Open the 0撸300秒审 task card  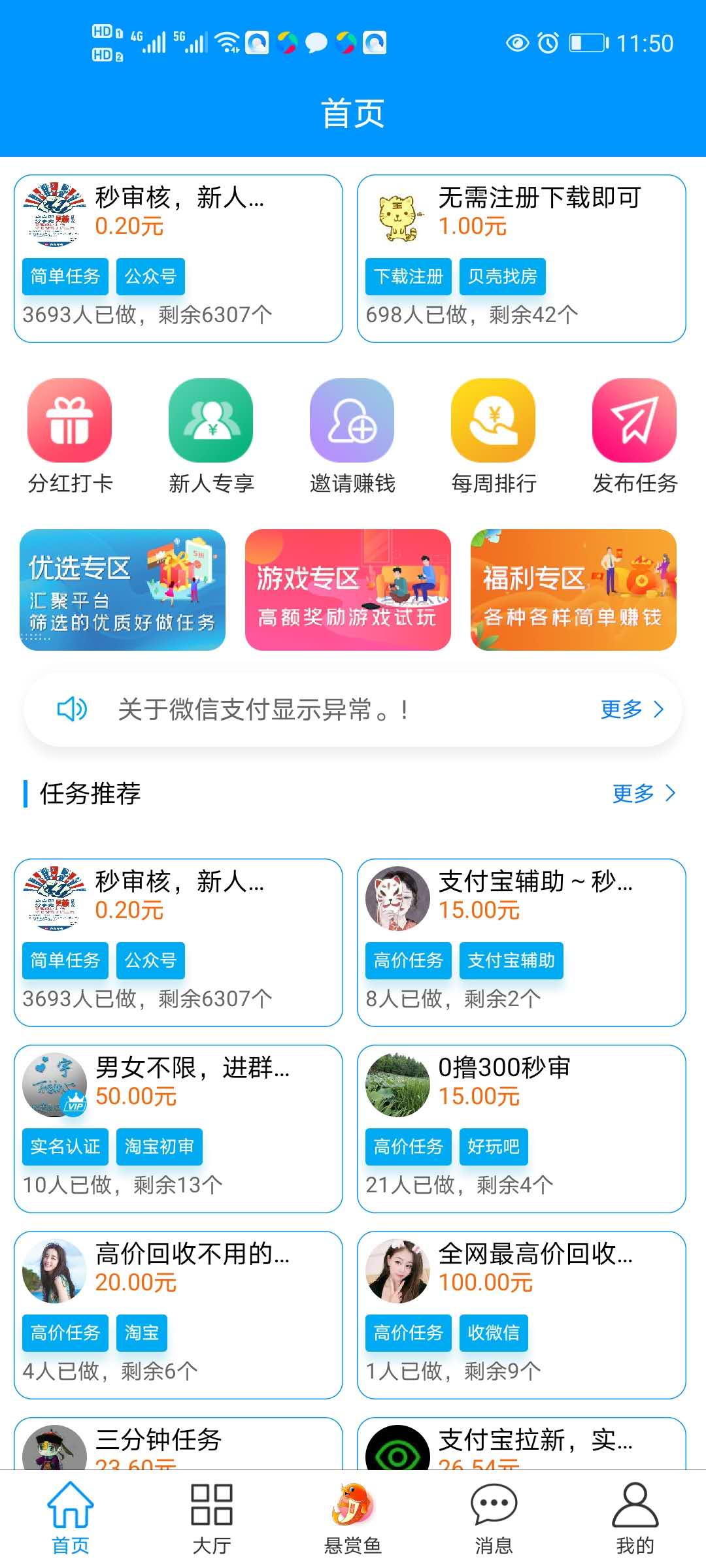point(521,1128)
